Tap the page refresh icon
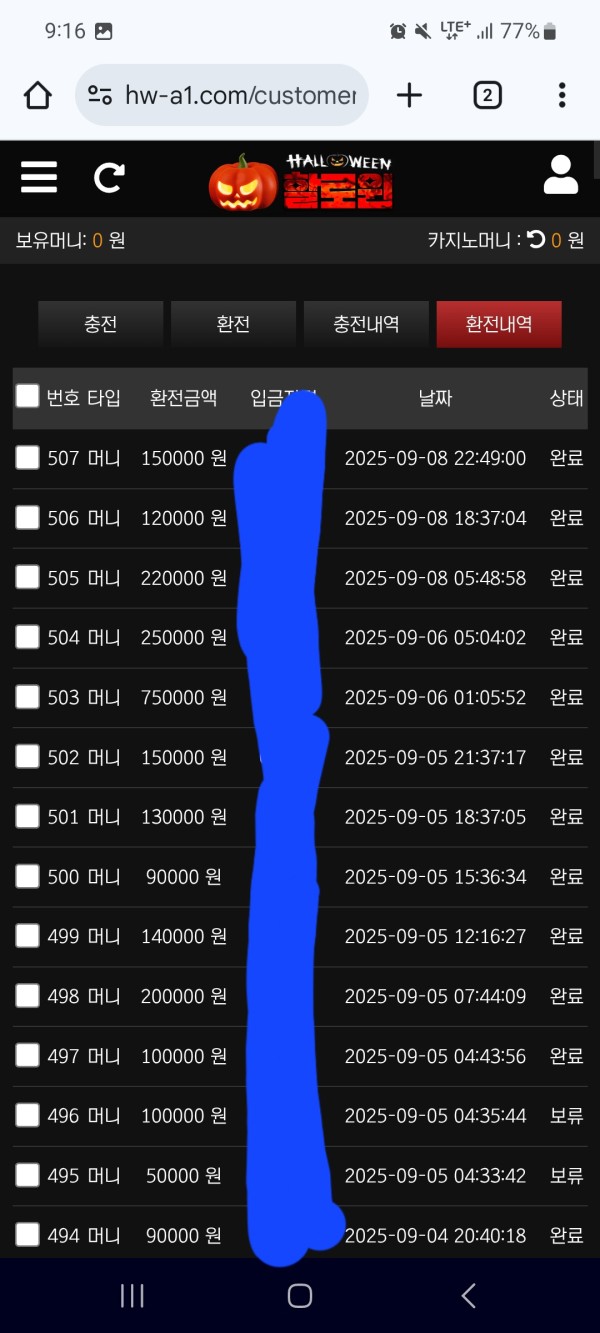Screen dimensions: 600x1333 coord(109,178)
